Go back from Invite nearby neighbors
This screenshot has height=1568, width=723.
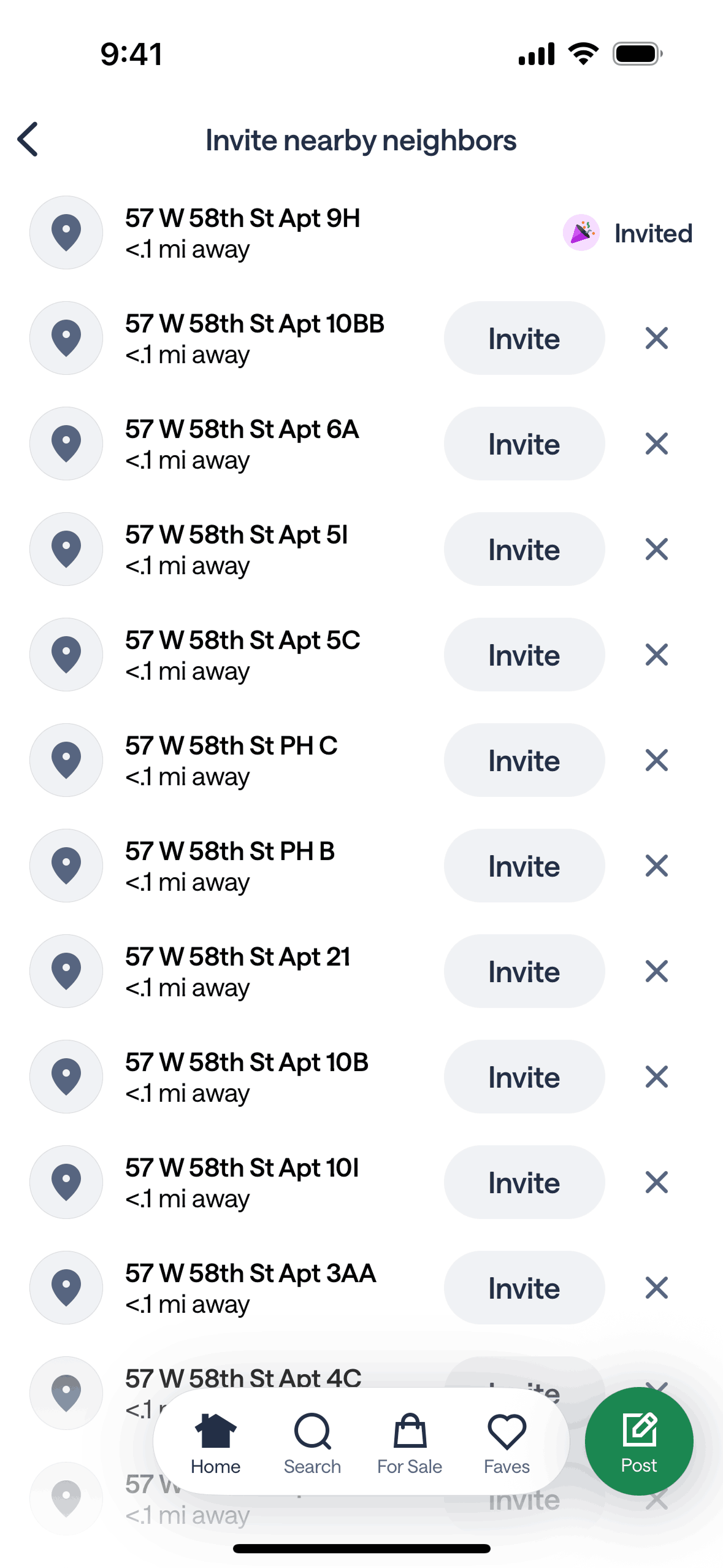coord(28,139)
